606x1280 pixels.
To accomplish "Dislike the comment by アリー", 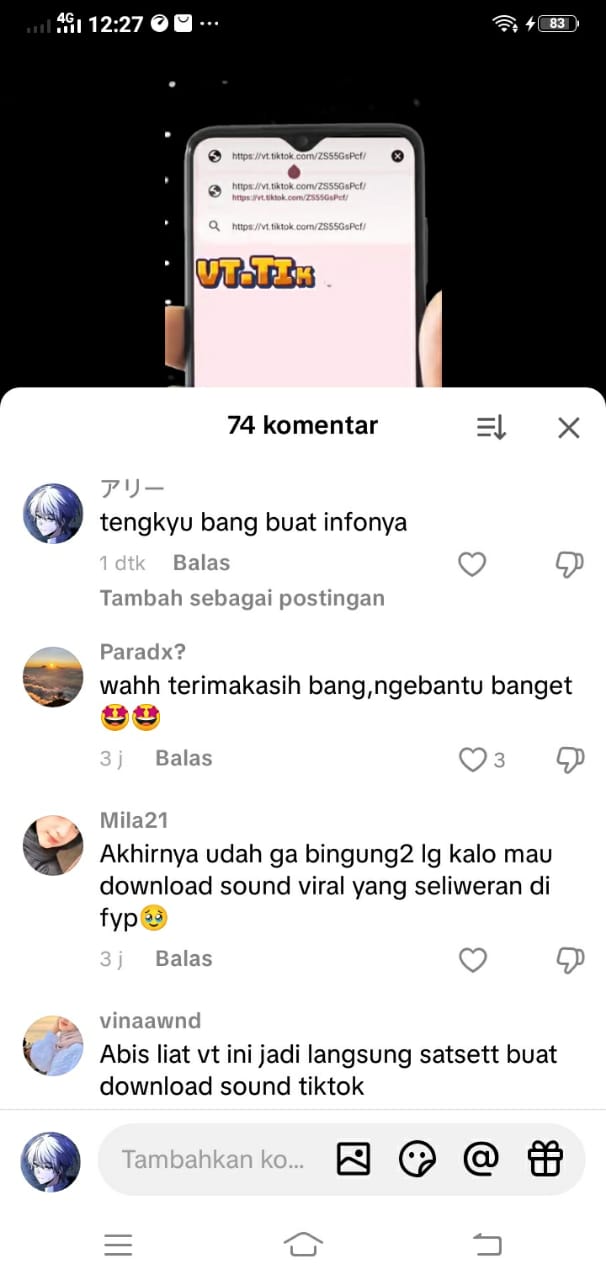I will pyautogui.click(x=569, y=564).
